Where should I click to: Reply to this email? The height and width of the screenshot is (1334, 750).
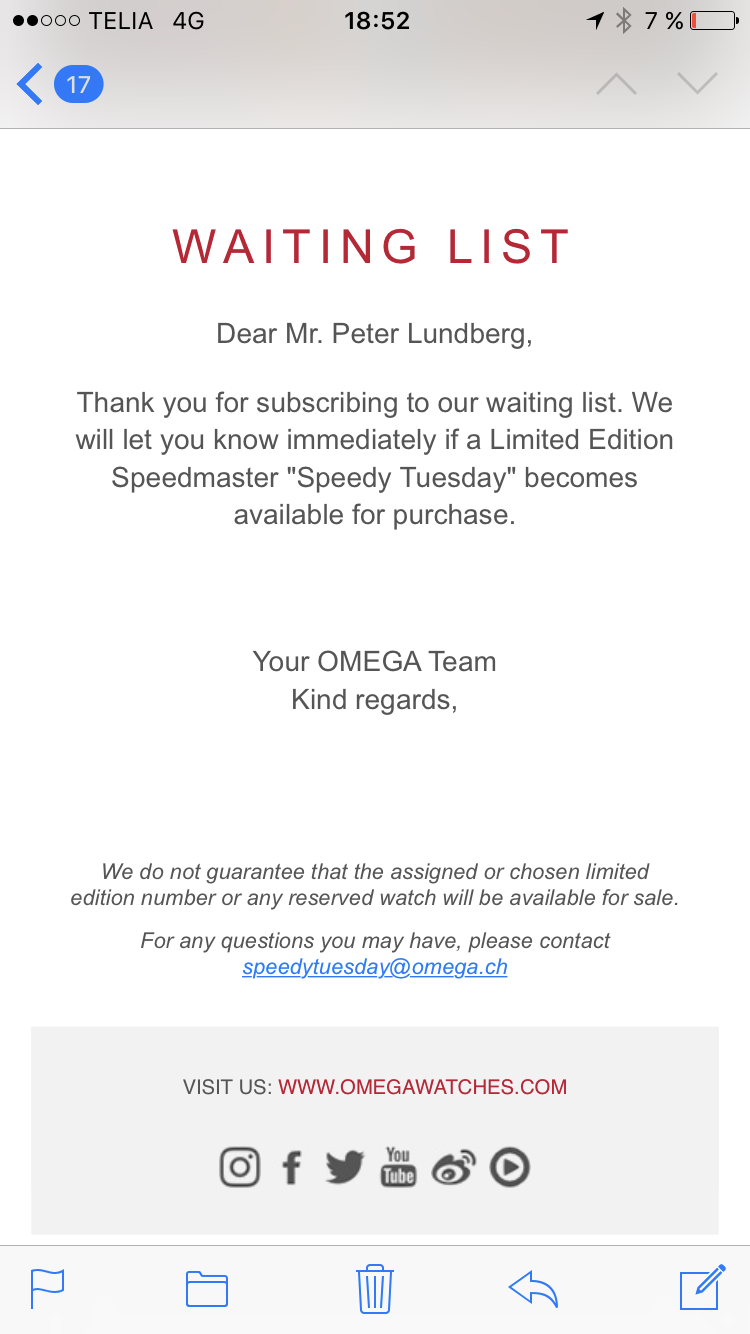point(533,1288)
